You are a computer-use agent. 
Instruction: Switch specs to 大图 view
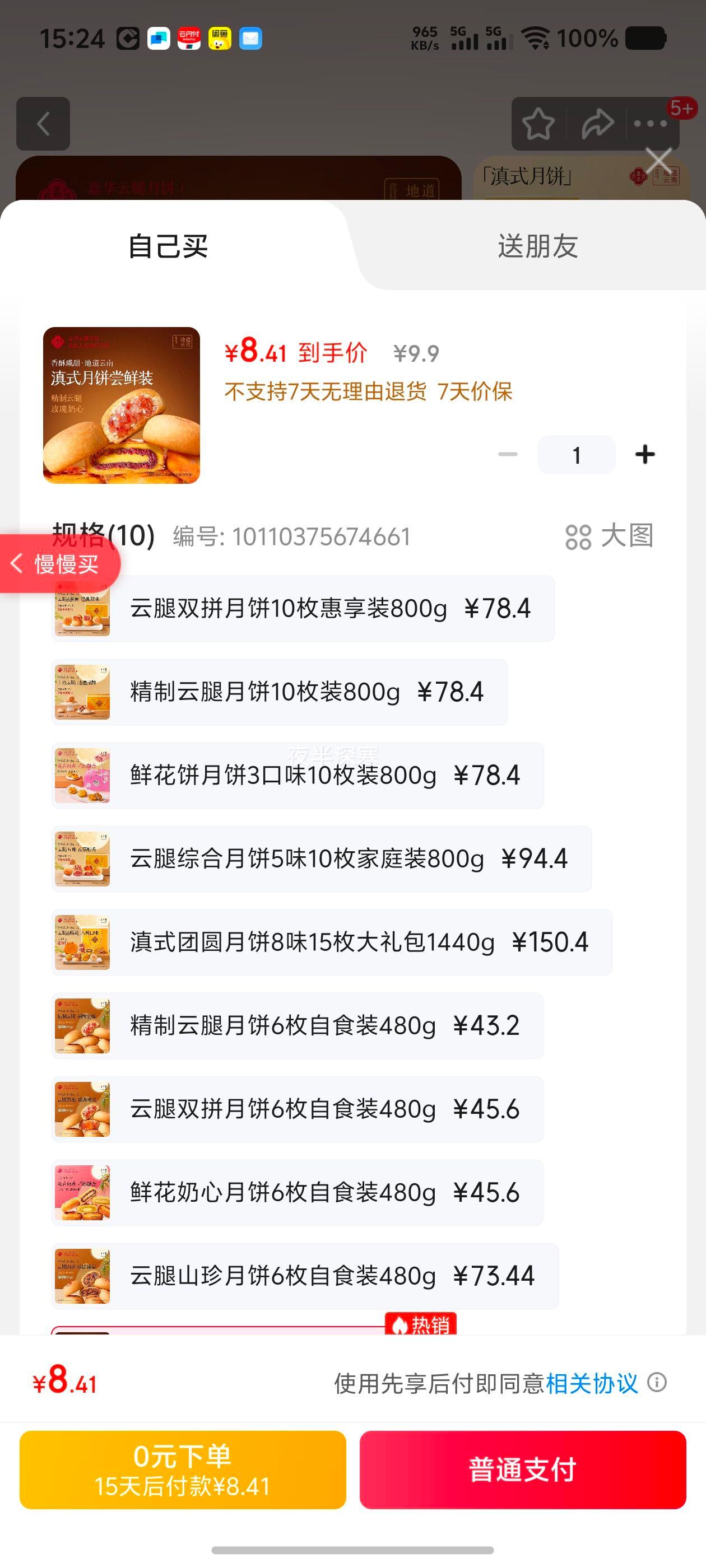(x=609, y=536)
